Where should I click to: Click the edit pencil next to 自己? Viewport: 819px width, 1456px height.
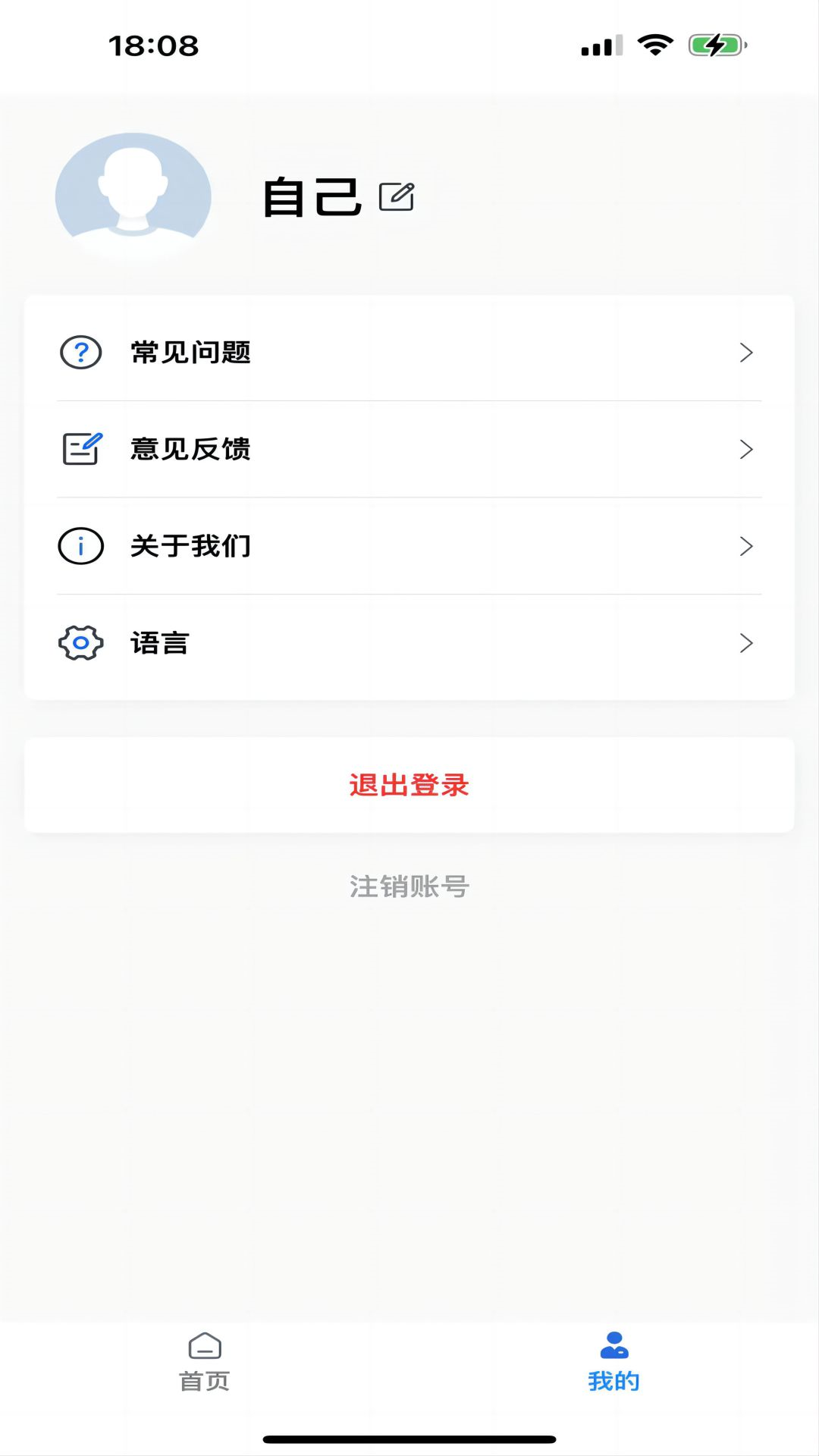click(400, 196)
